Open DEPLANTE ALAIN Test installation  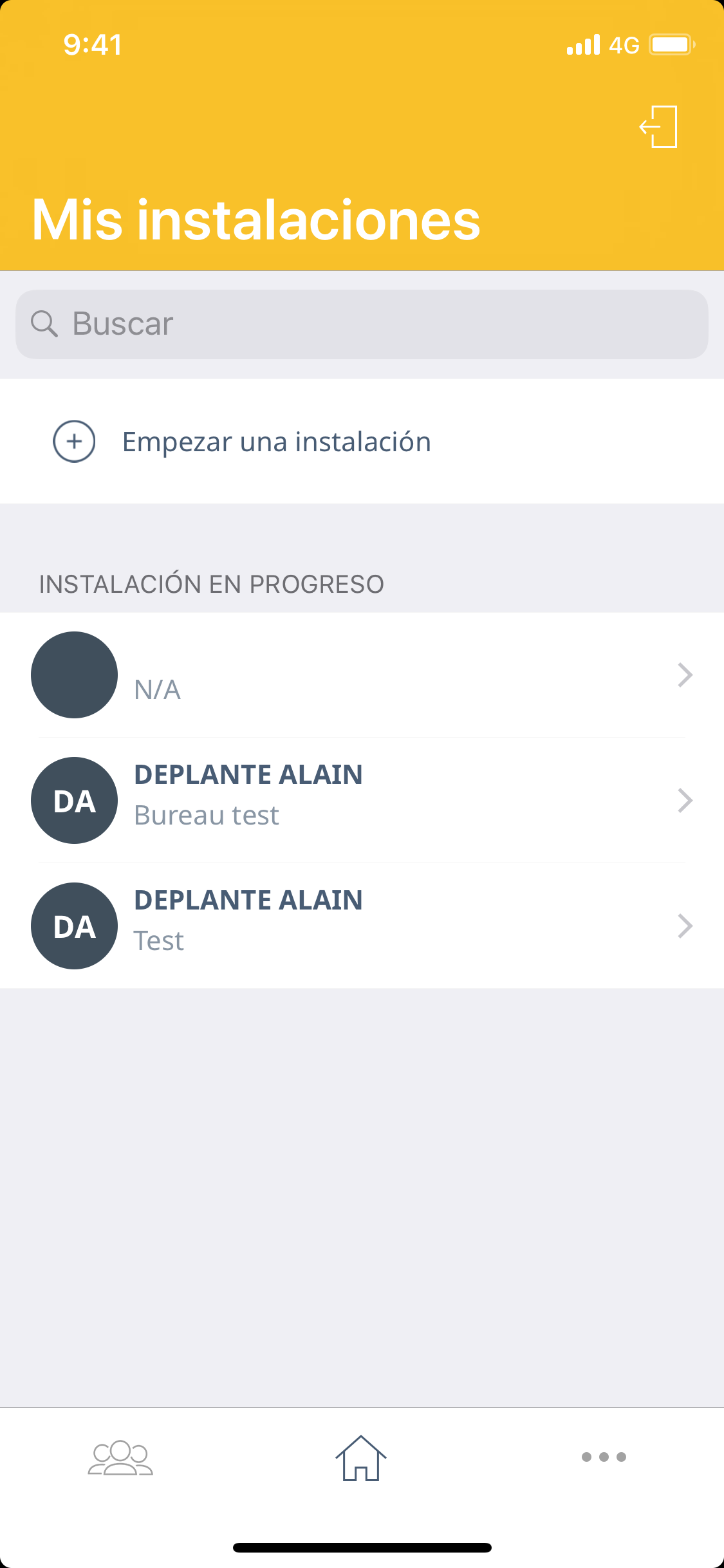(362, 926)
